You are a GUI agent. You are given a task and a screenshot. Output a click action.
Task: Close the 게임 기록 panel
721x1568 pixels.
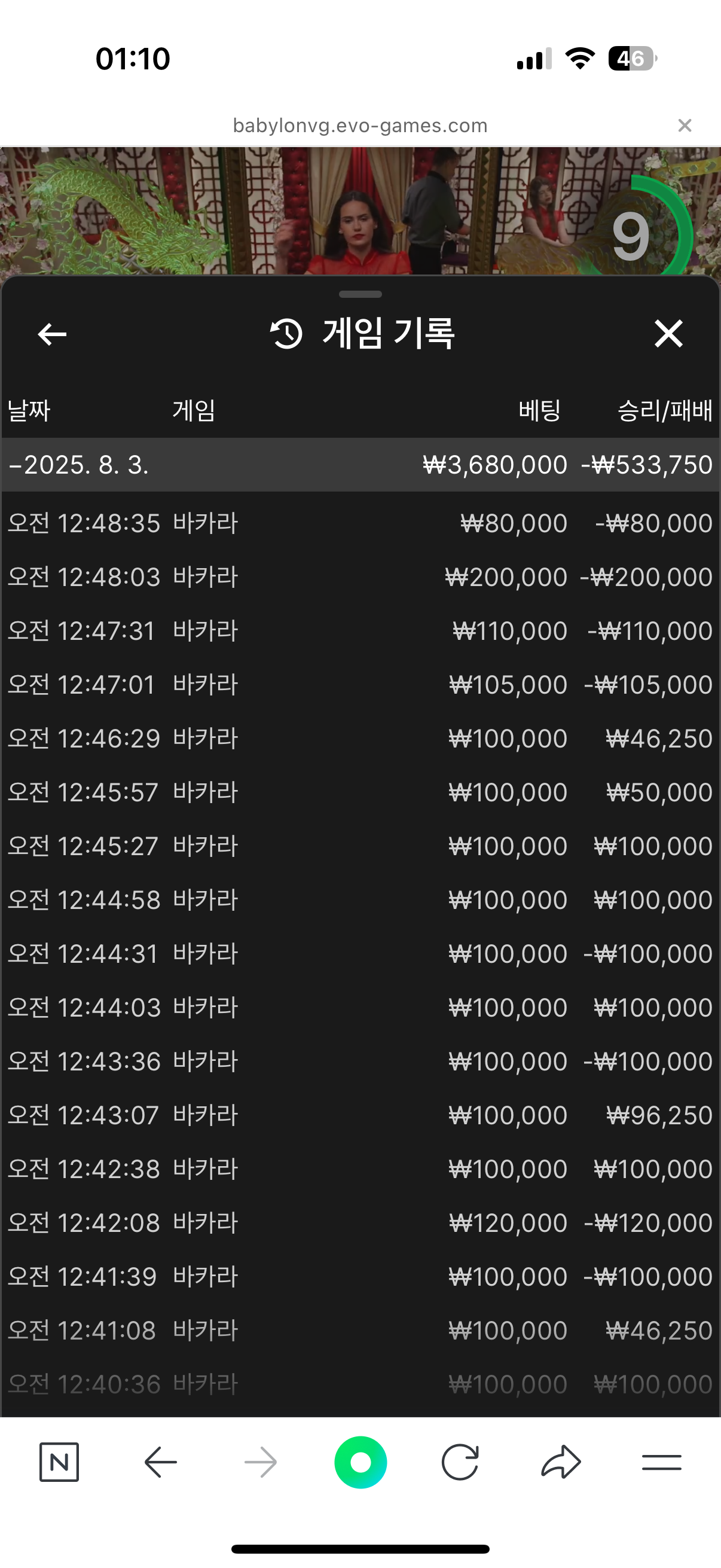click(x=668, y=334)
